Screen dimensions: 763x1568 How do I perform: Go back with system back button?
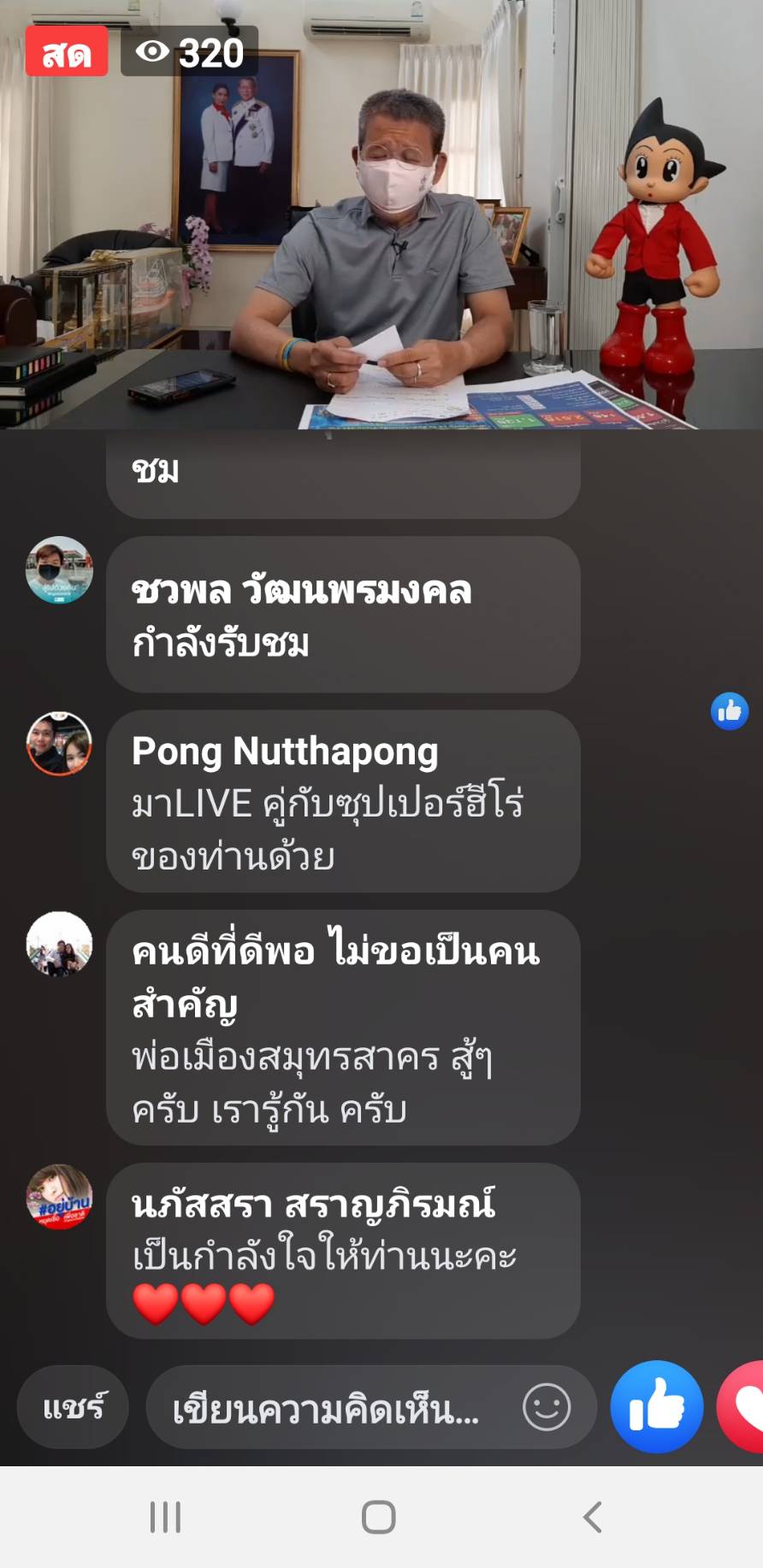click(x=592, y=1518)
